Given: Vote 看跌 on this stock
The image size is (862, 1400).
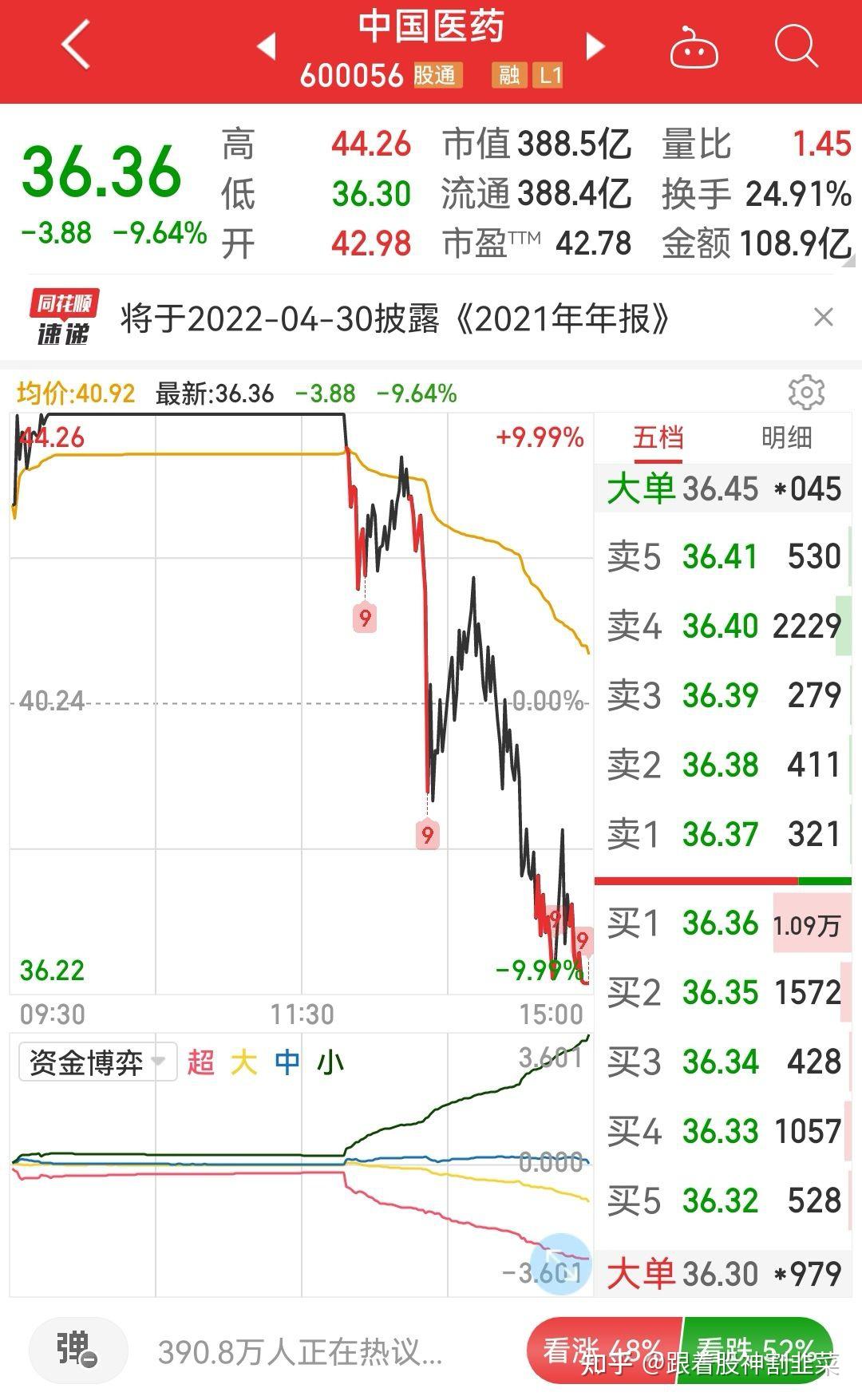Looking at the screenshot, I should point(757,1351).
